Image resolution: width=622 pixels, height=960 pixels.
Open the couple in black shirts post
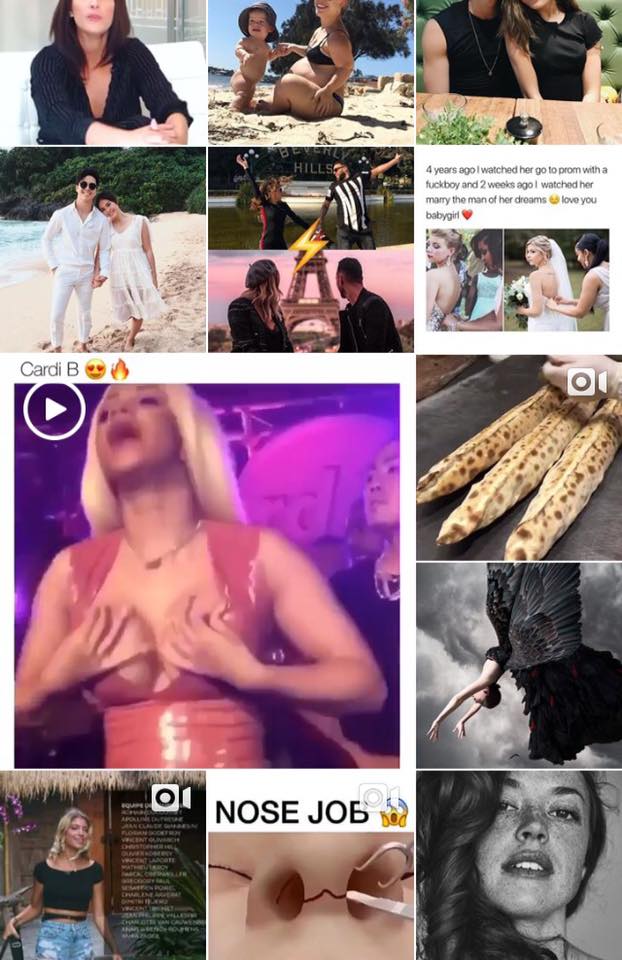(x=518, y=72)
